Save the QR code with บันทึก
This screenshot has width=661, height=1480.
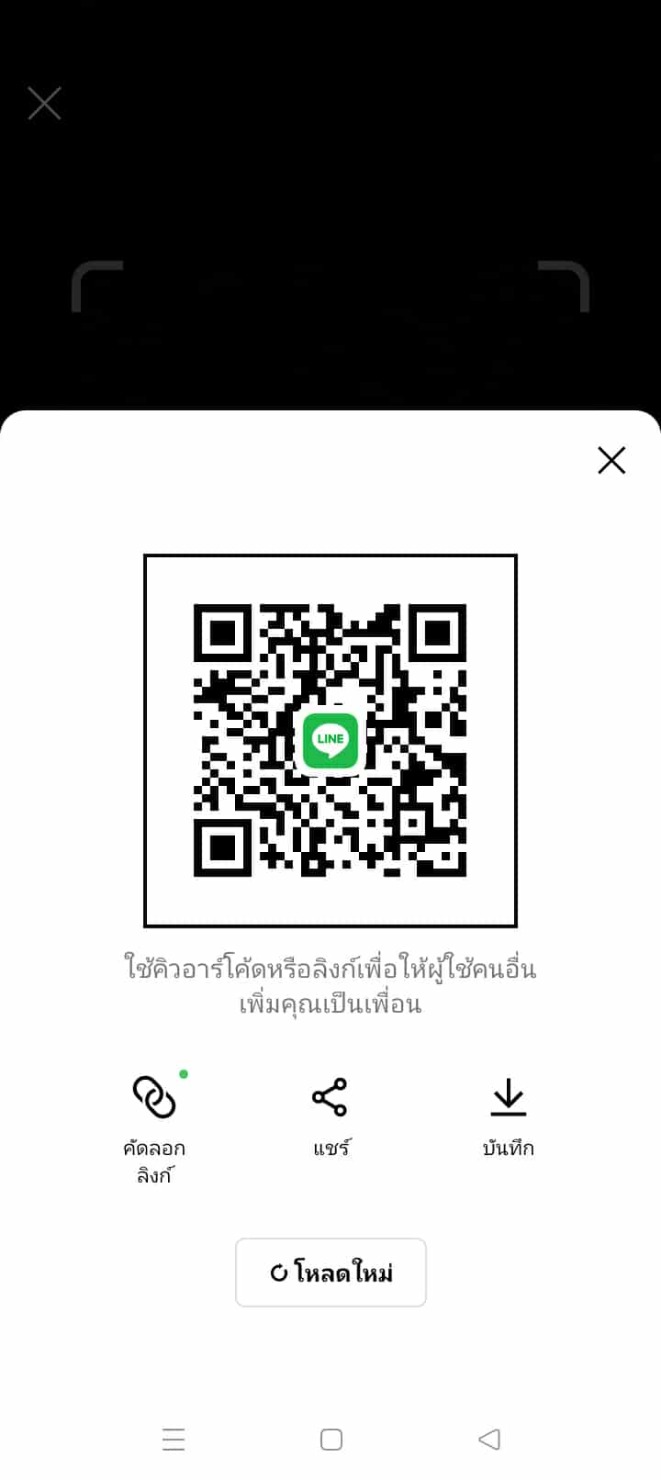508,1118
